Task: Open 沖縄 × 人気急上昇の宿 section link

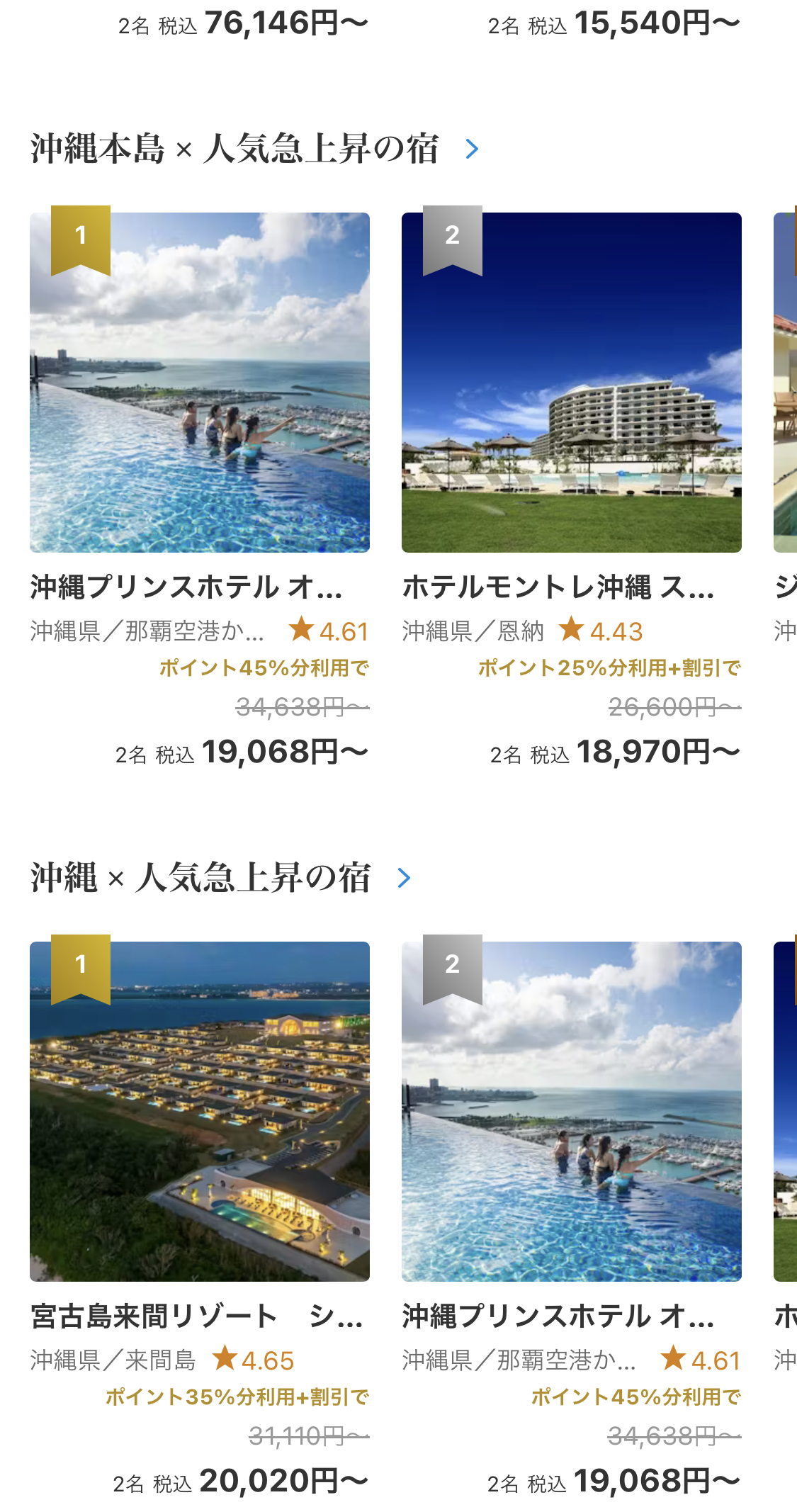Action: point(221,878)
